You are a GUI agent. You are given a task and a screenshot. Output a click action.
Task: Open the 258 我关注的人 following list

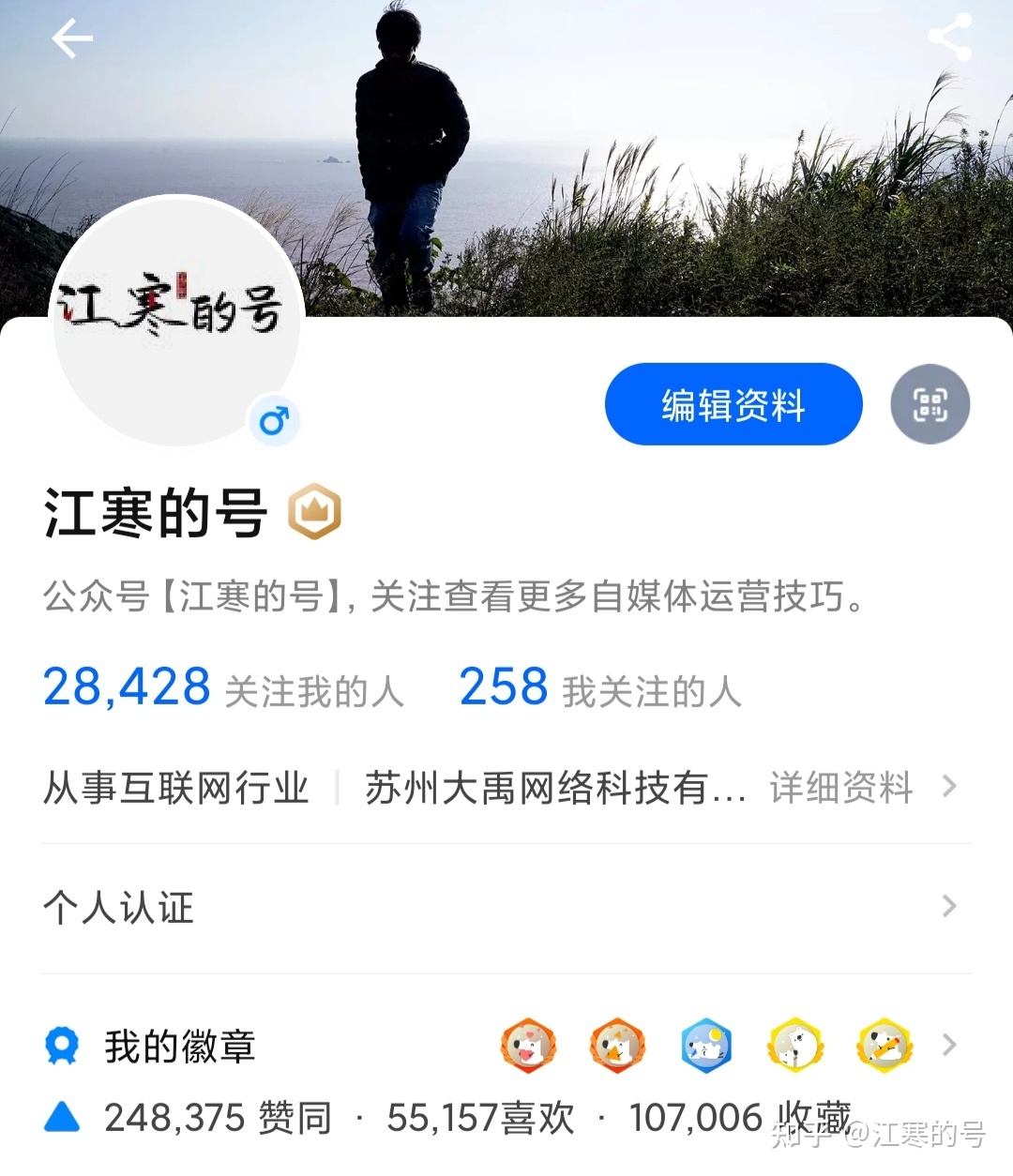click(x=599, y=688)
